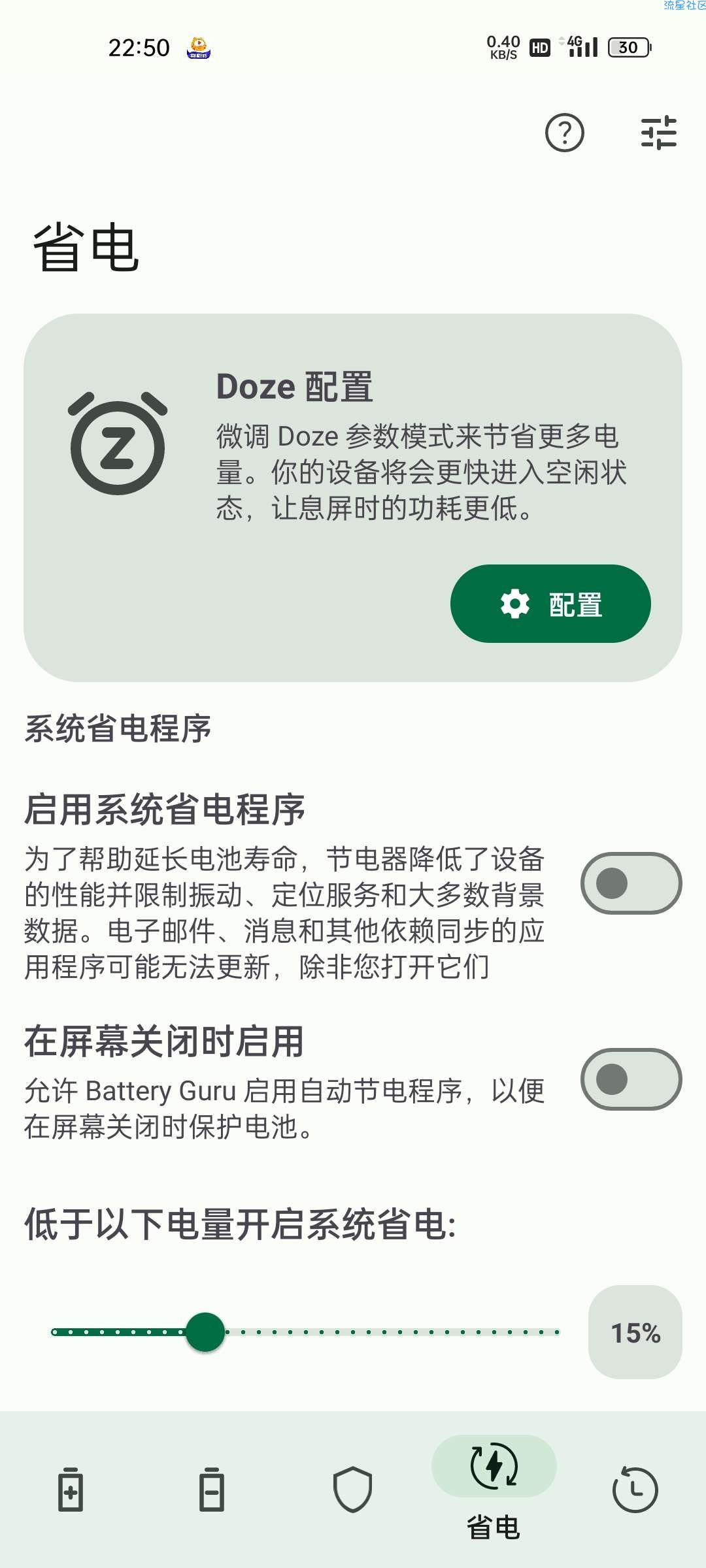Open the shield protection tab
Image resolution: width=706 pixels, height=1568 pixels.
click(353, 1490)
